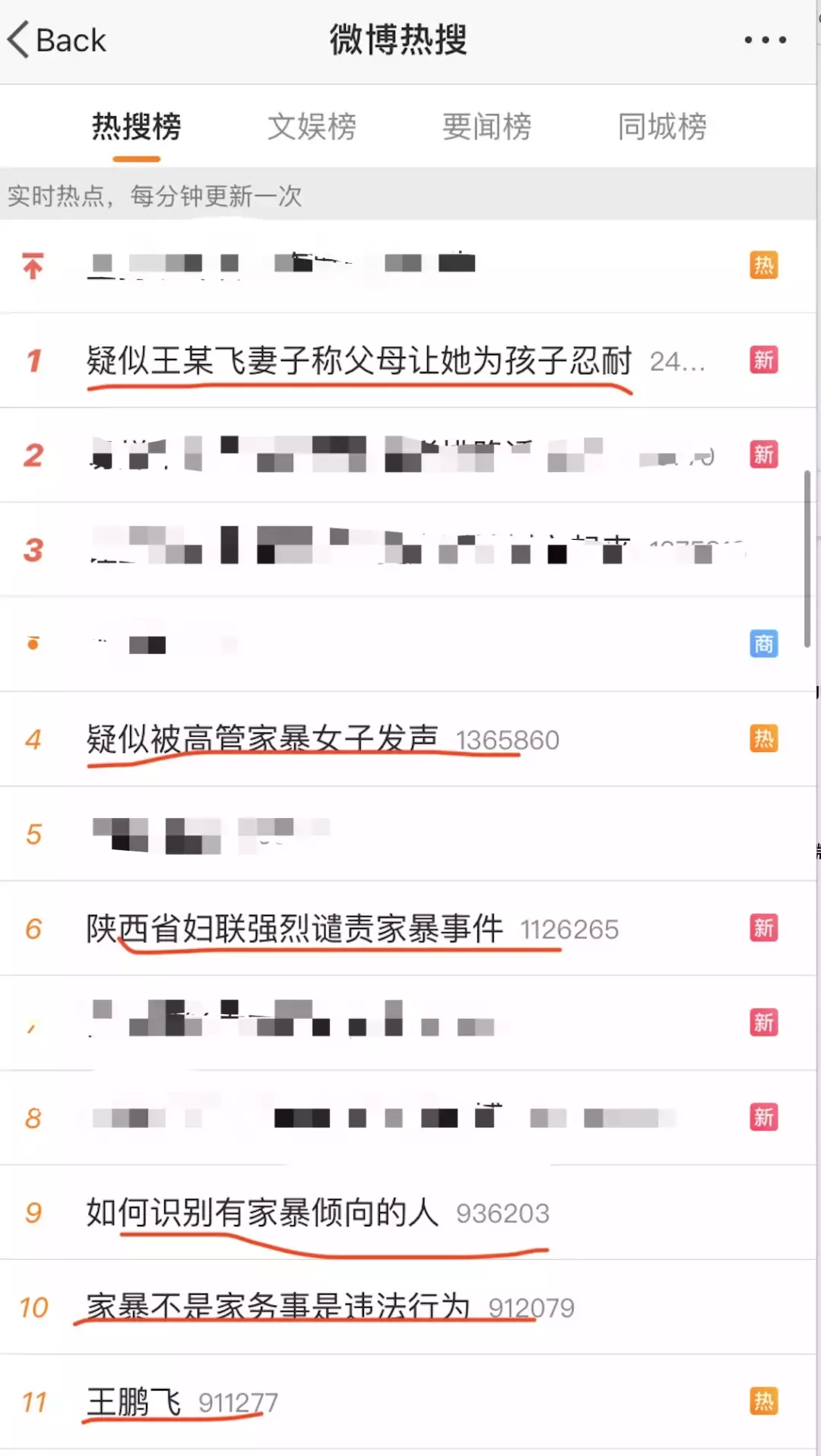Open topic 疑似被高管家暴女子发声
The image size is (821, 1456).
(x=262, y=739)
